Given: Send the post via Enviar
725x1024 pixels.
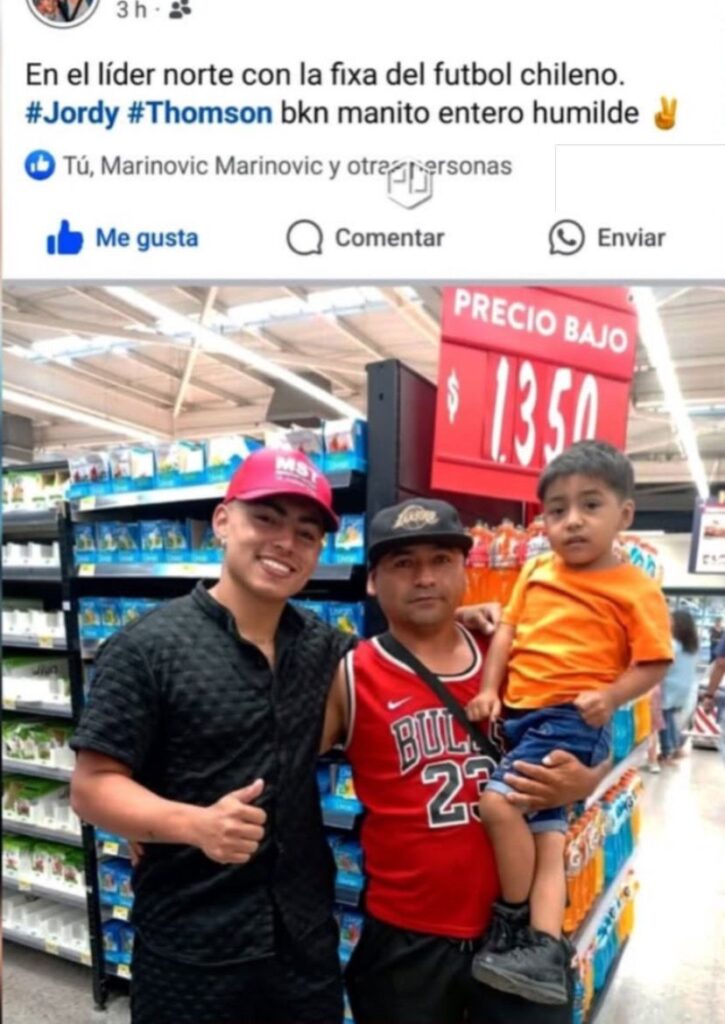Looking at the screenshot, I should 607,238.
